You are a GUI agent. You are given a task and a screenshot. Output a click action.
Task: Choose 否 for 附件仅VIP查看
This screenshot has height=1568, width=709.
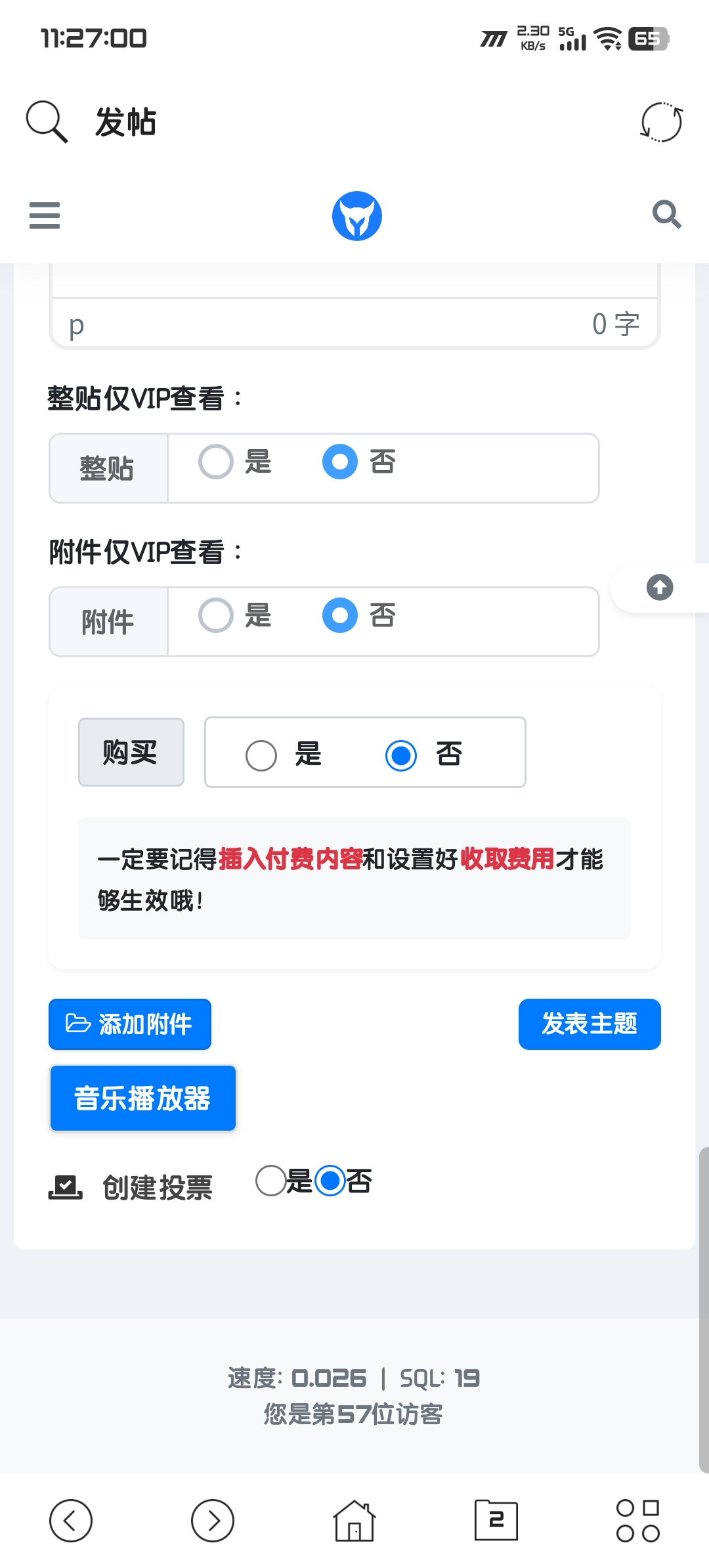click(x=340, y=615)
